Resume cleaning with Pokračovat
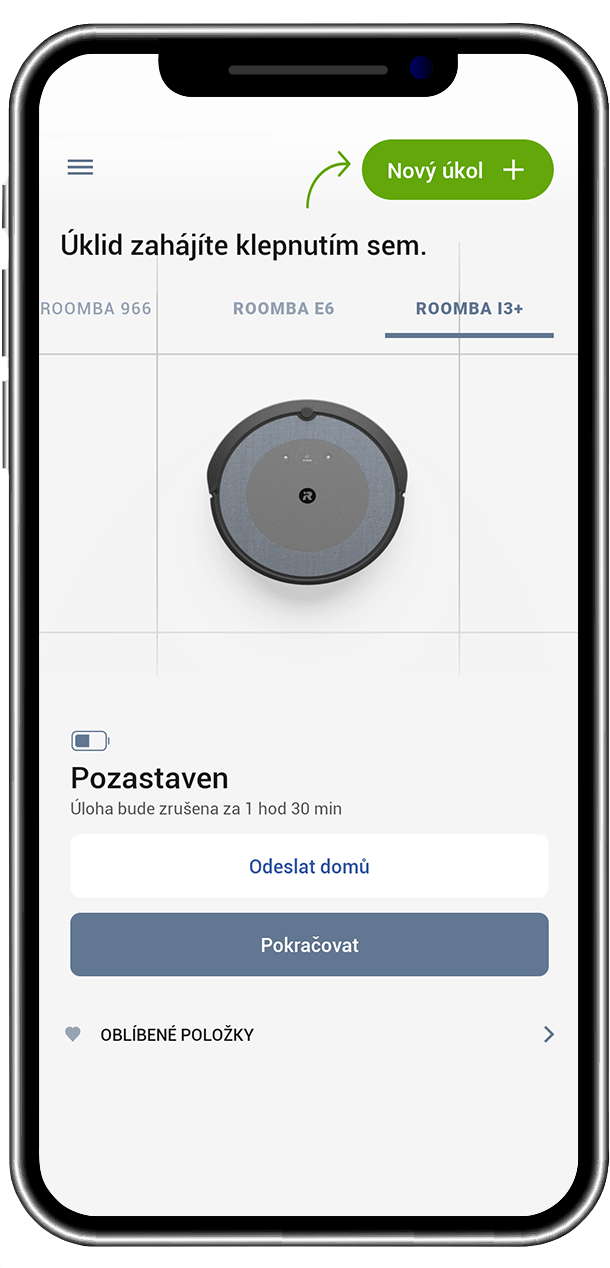Viewport: 610px width, 1268px height. [x=309, y=944]
